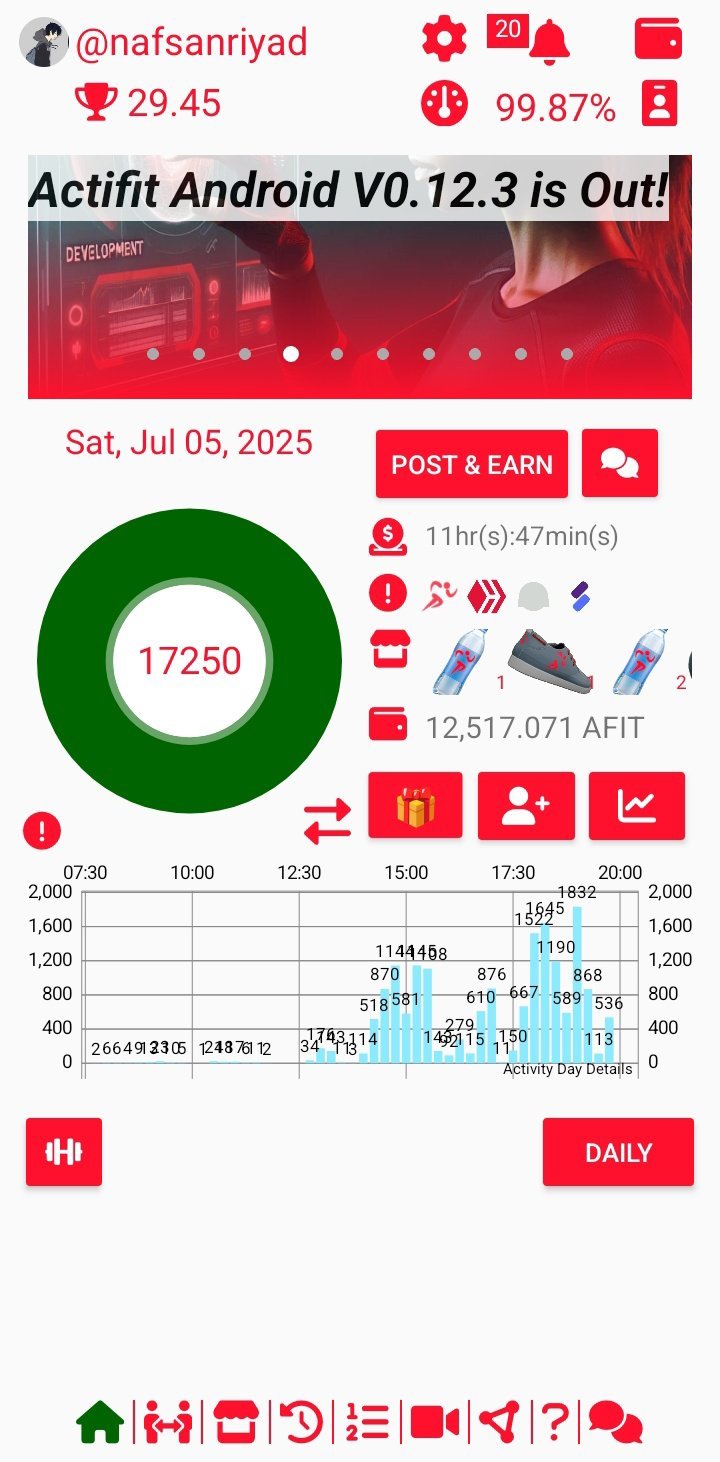The width and height of the screenshot is (720, 1462).
Task: Open the numbered leaderboard list tab
Action: tap(367, 1422)
